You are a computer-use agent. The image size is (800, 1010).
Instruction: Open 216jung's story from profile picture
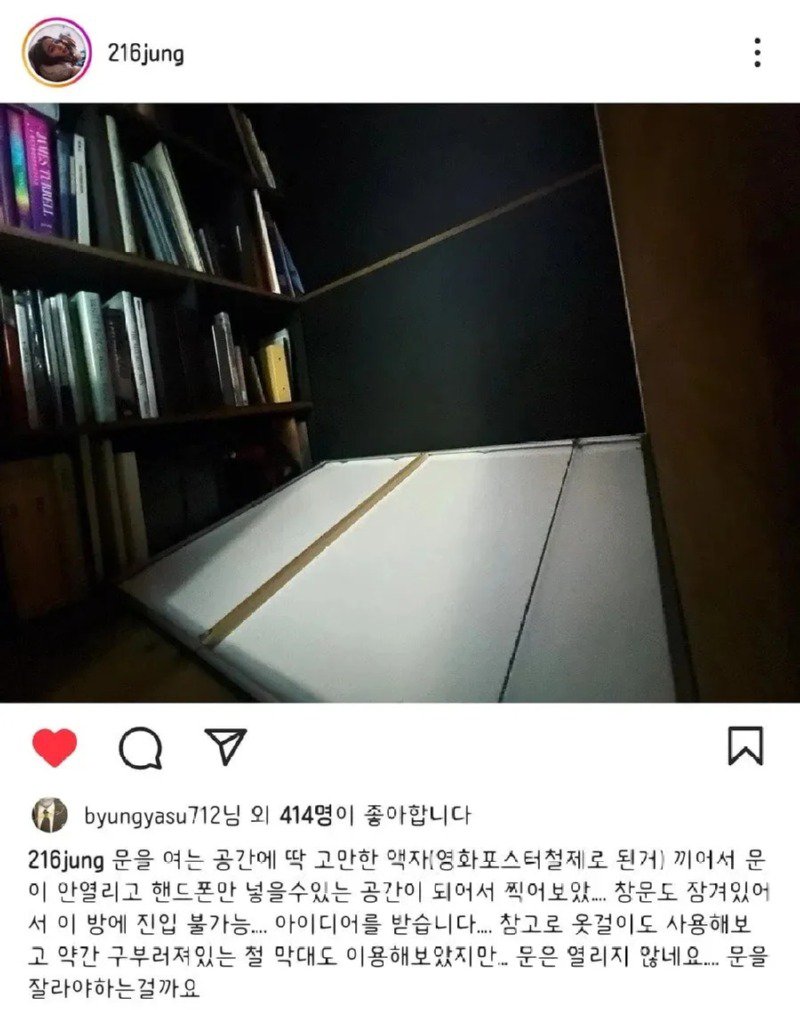[x=56, y=53]
